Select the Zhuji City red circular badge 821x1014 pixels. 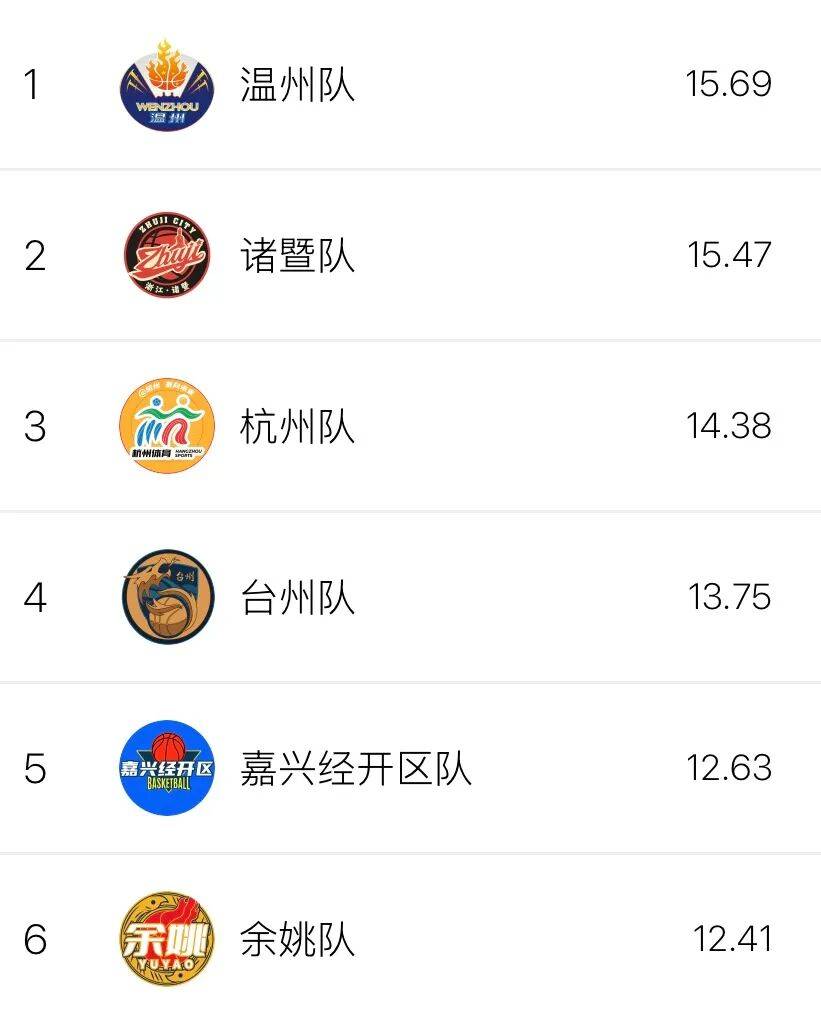(x=167, y=255)
